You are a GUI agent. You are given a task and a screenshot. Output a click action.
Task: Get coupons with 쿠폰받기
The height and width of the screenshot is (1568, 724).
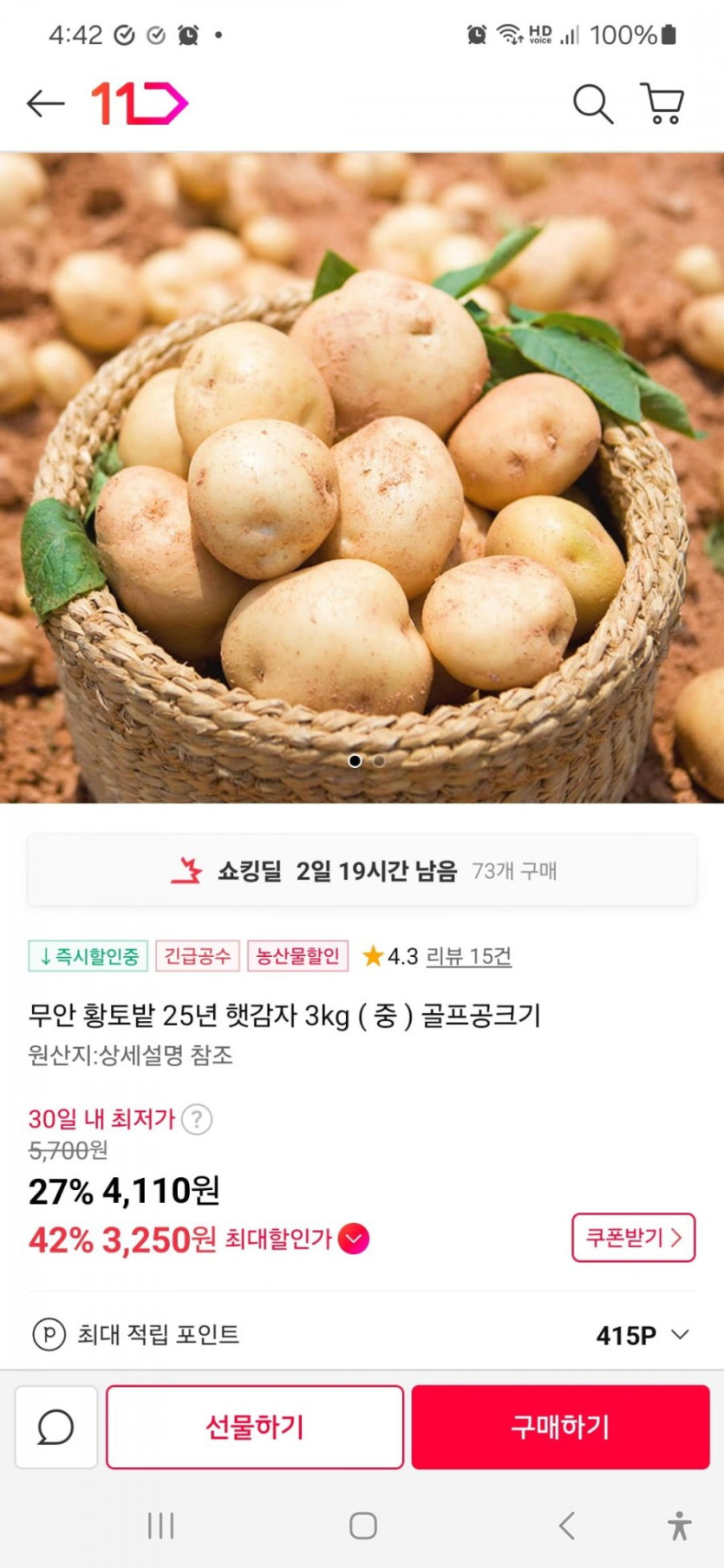click(x=633, y=1238)
